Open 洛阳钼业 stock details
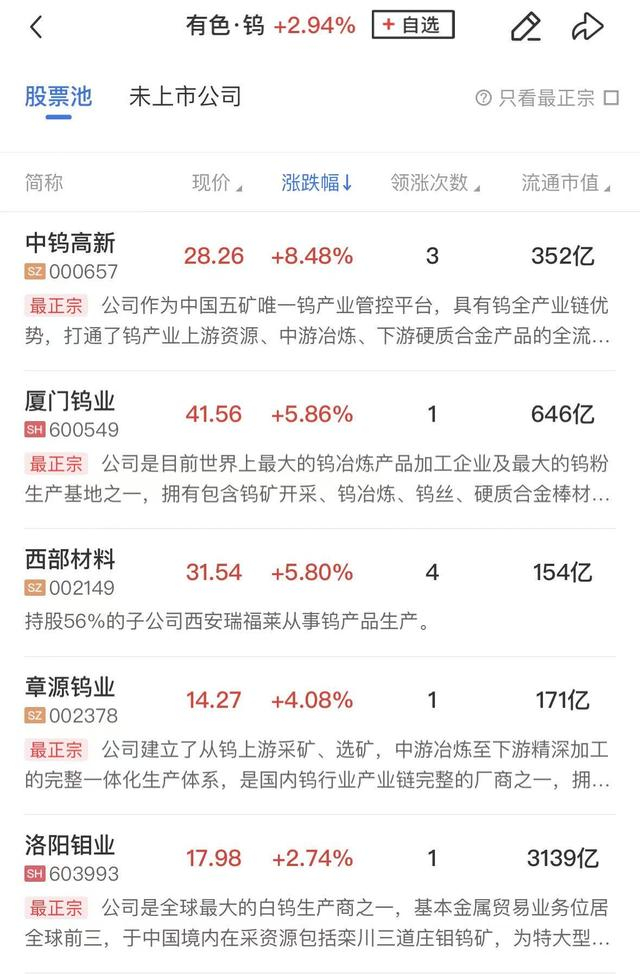 (x=70, y=845)
